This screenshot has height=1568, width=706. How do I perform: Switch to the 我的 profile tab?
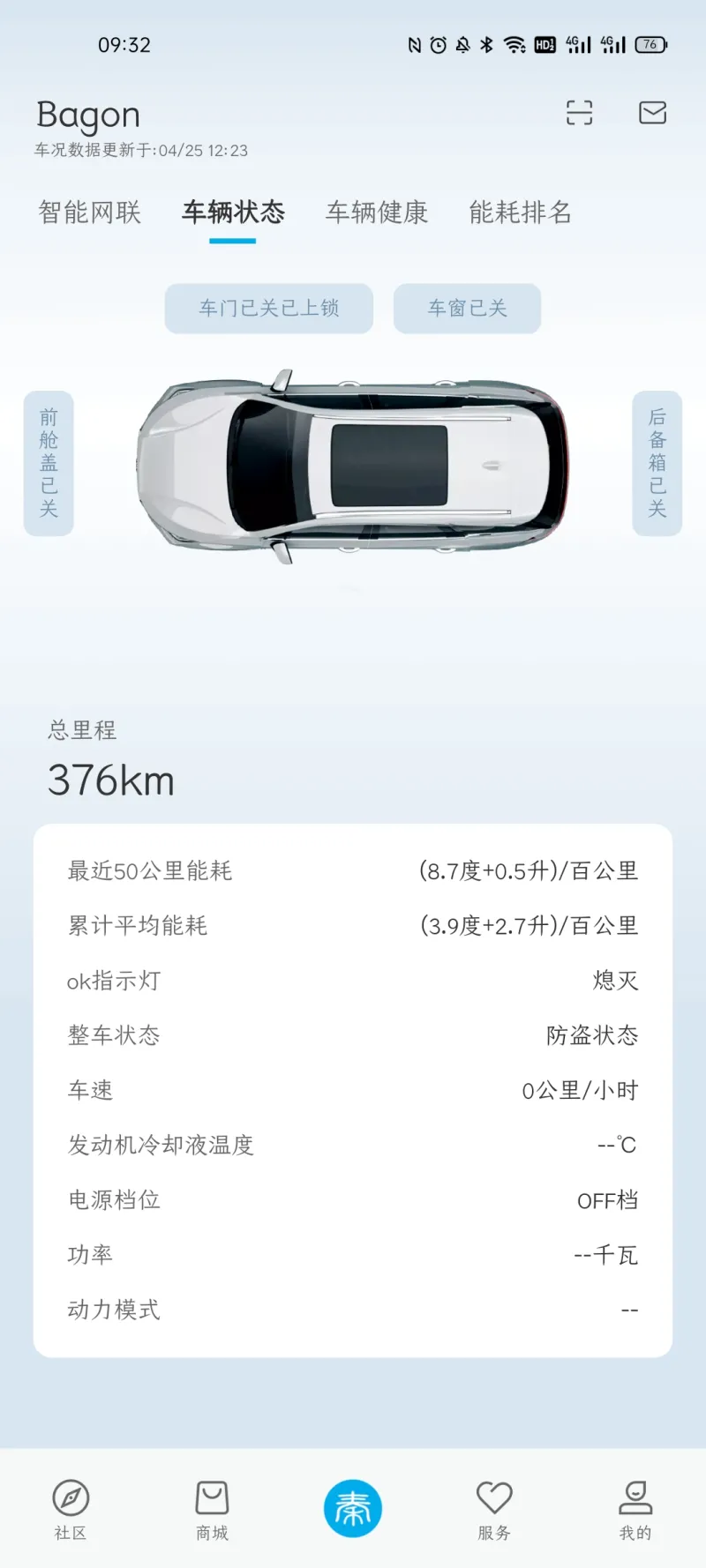click(635, 1510)
